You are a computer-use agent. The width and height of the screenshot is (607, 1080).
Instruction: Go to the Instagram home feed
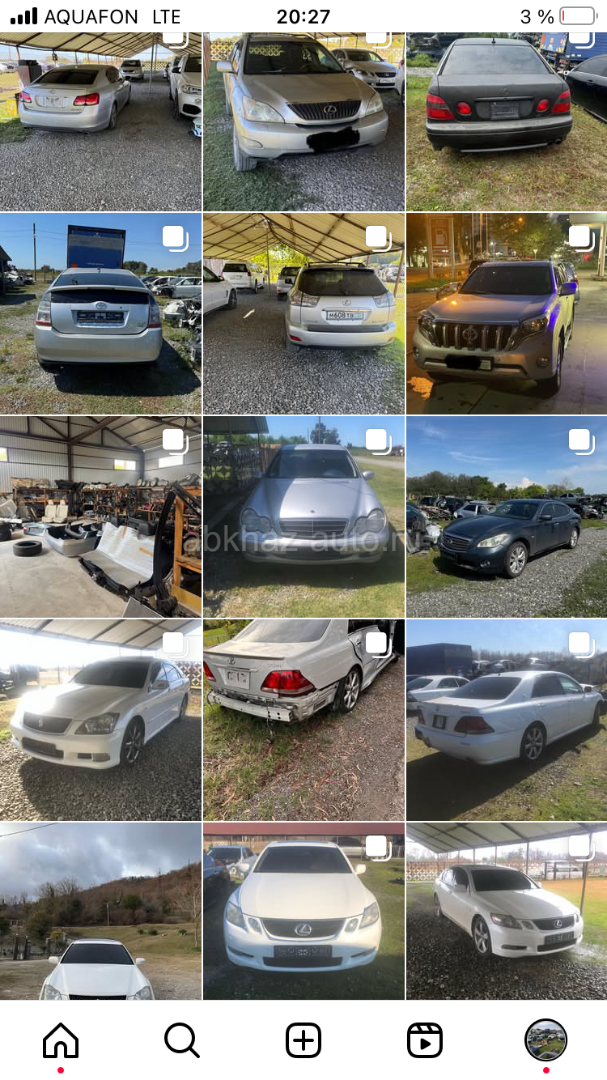click(61, 1041)
